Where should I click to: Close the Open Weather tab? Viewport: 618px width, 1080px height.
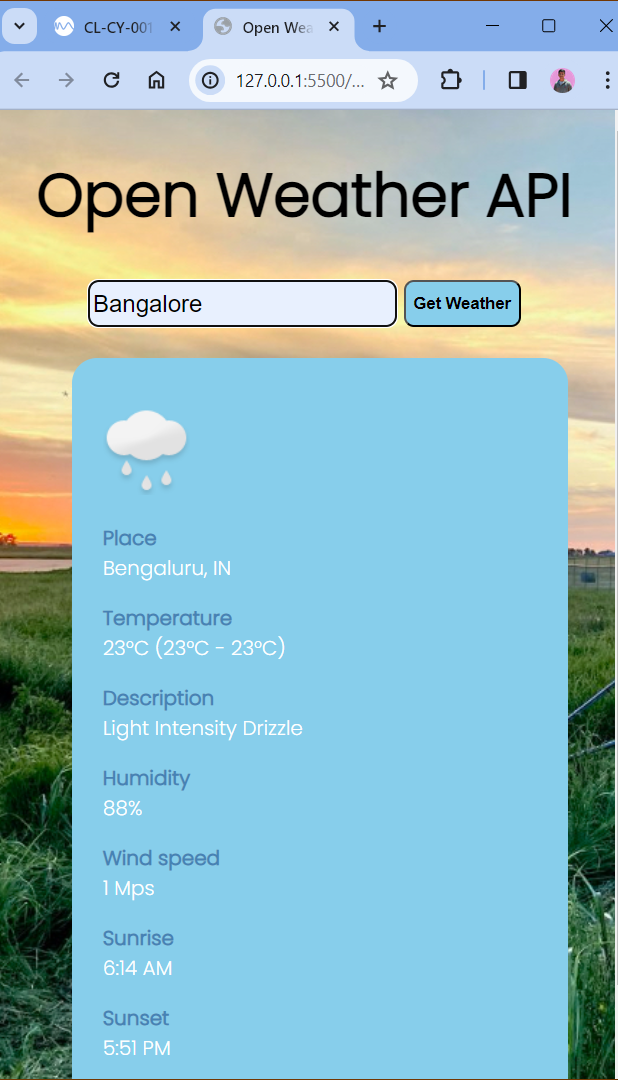pyautogui.click(x=335, y=27)
